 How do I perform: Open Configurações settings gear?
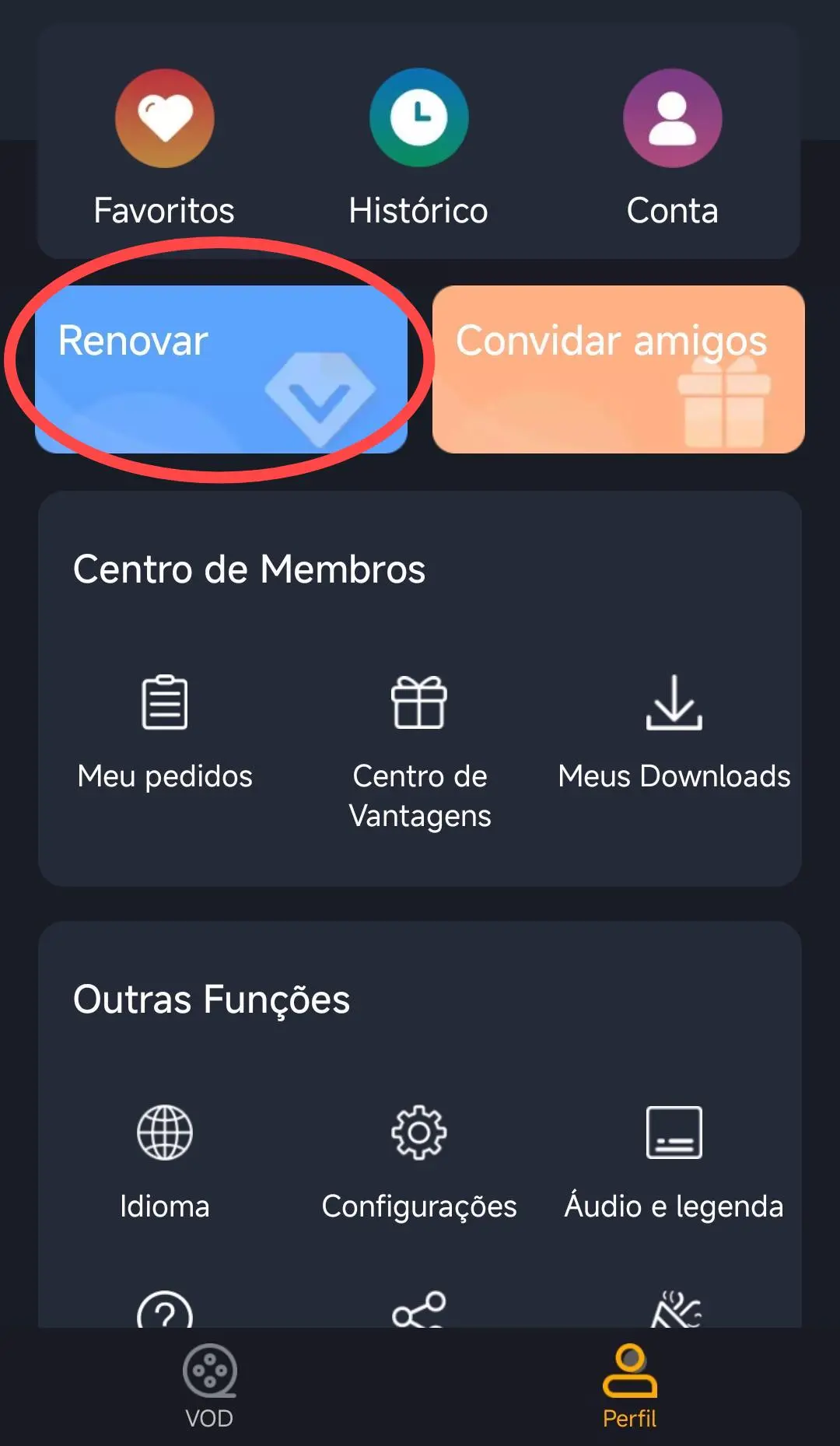[x=419, y=1133]
